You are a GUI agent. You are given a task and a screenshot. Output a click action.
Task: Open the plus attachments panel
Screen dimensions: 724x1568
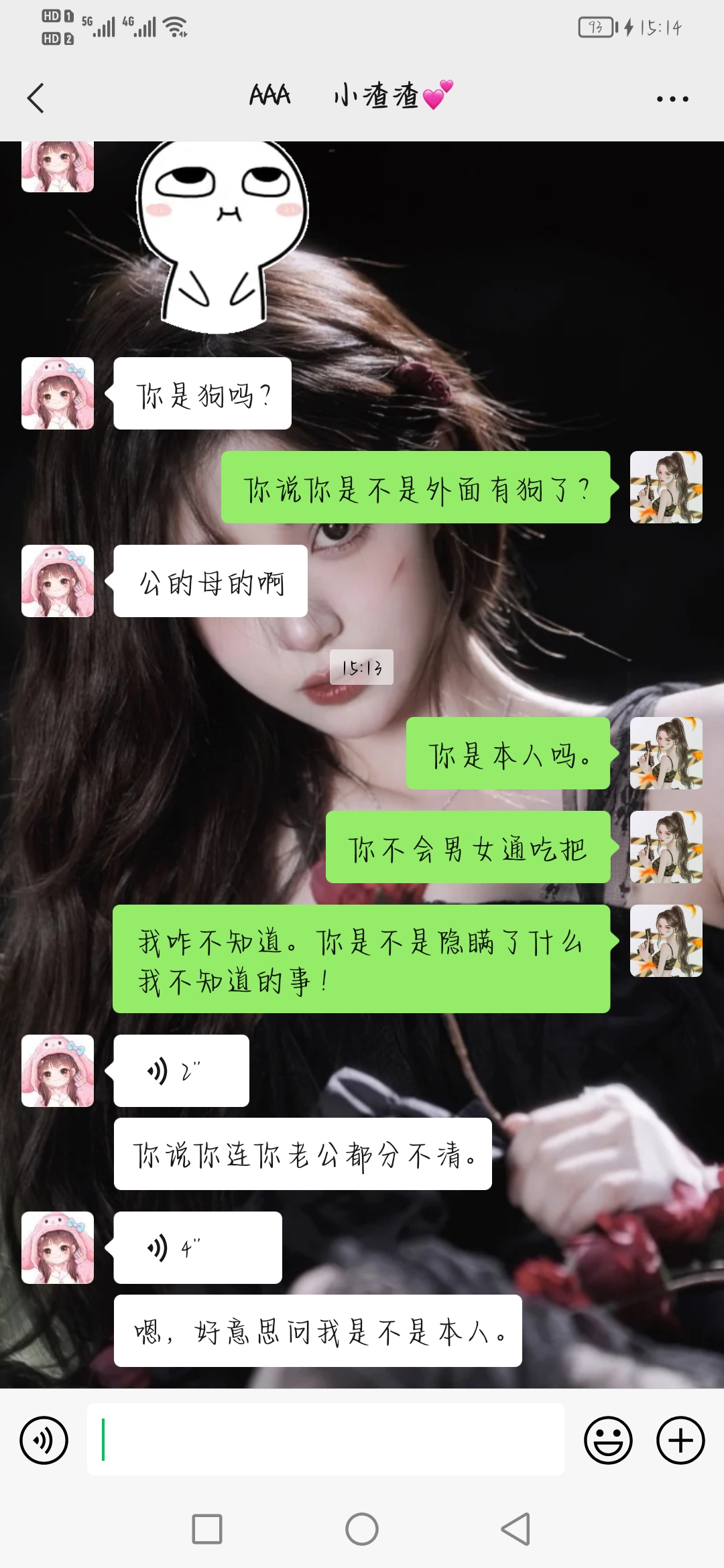click(680, 1440)
